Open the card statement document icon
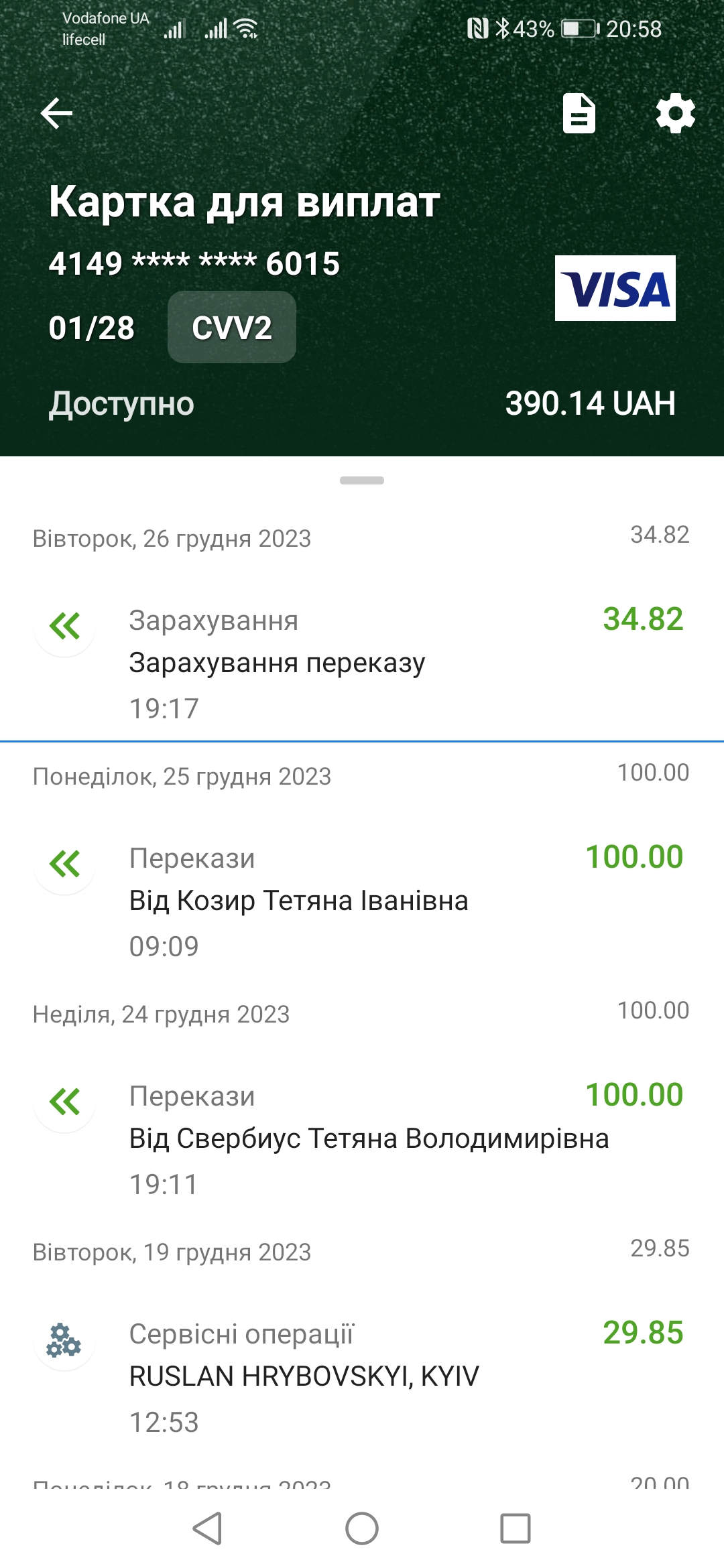The height and width of the screenshot is (1568, 724). pos(579,113)
